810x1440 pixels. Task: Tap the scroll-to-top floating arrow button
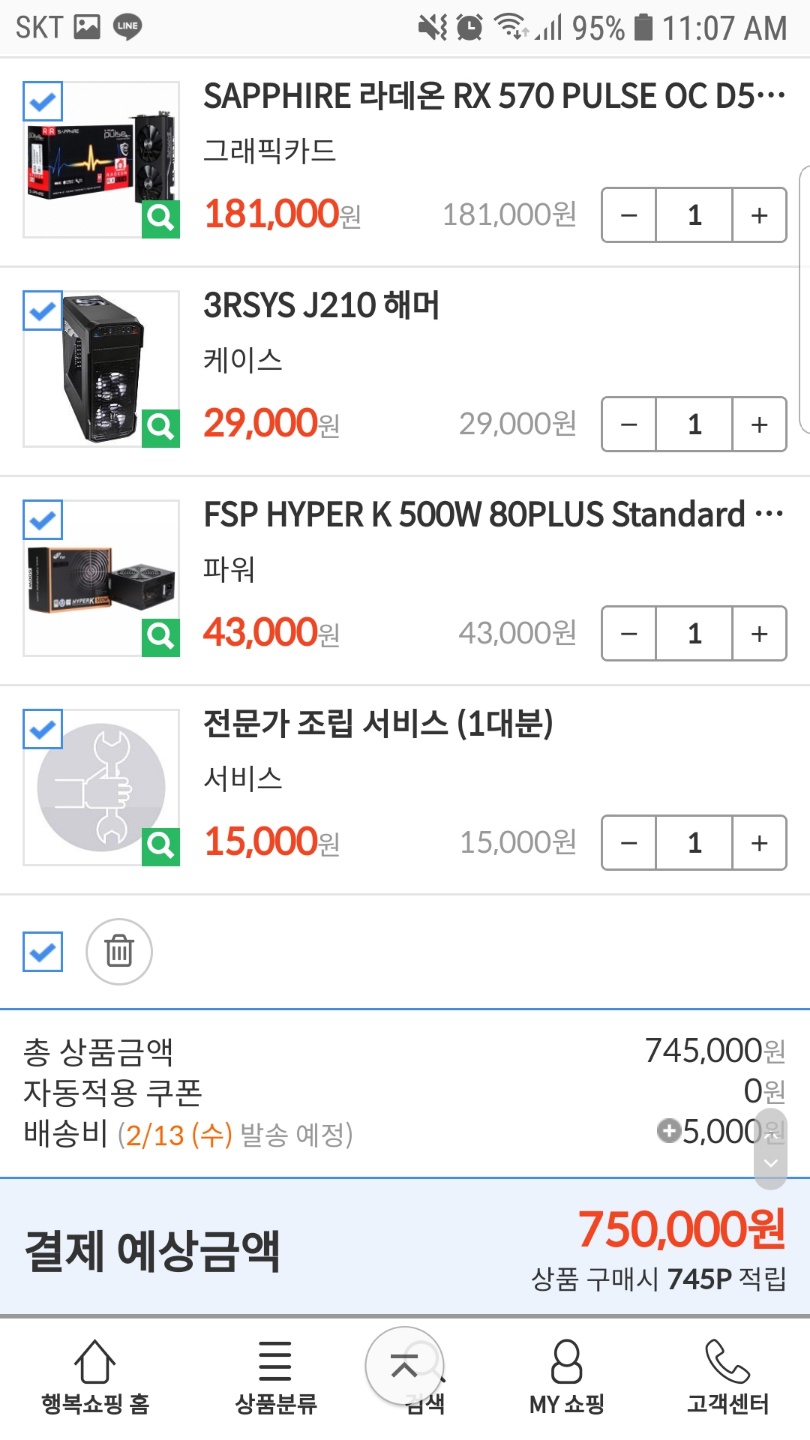point(403,1366)
